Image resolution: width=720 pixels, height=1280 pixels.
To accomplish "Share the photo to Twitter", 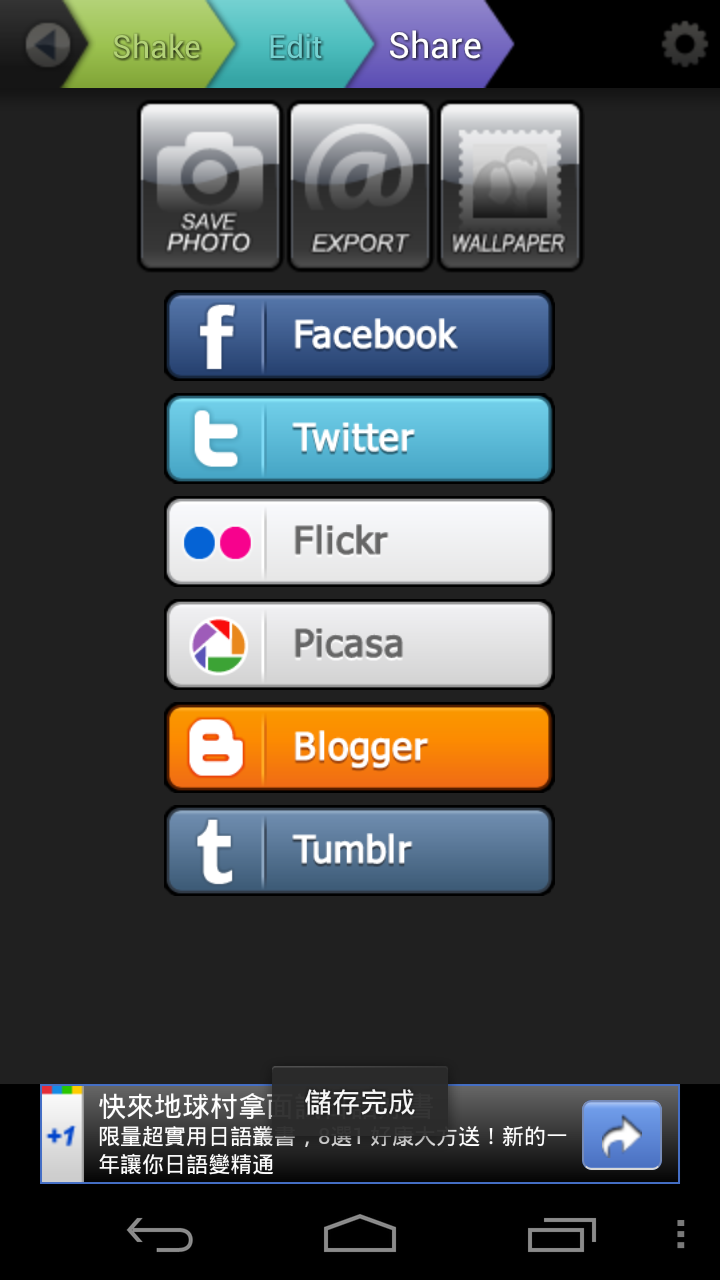I will click(x=359, y=438).
